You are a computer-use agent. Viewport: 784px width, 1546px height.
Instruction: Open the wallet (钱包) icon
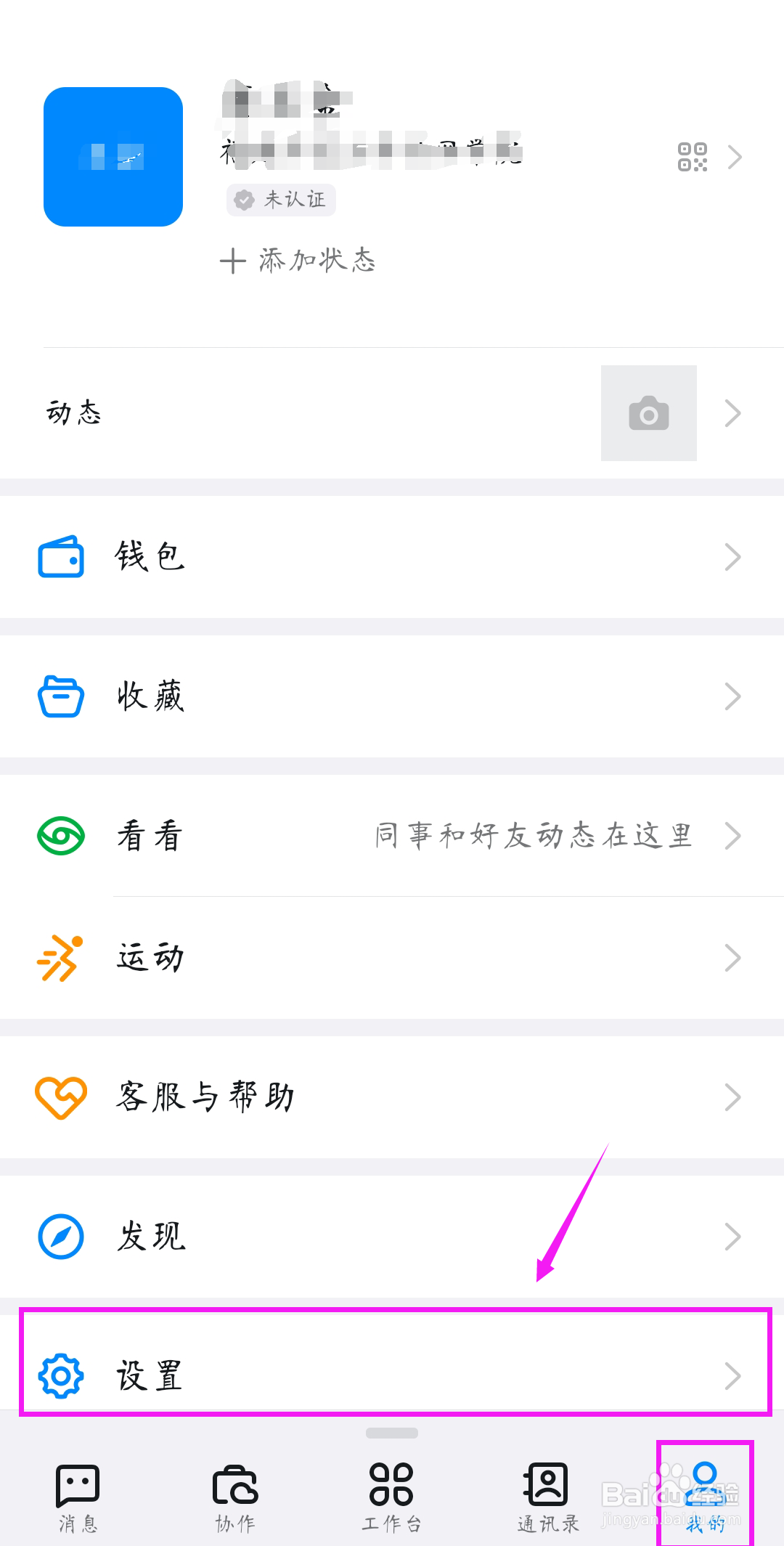tap(61, 556)
